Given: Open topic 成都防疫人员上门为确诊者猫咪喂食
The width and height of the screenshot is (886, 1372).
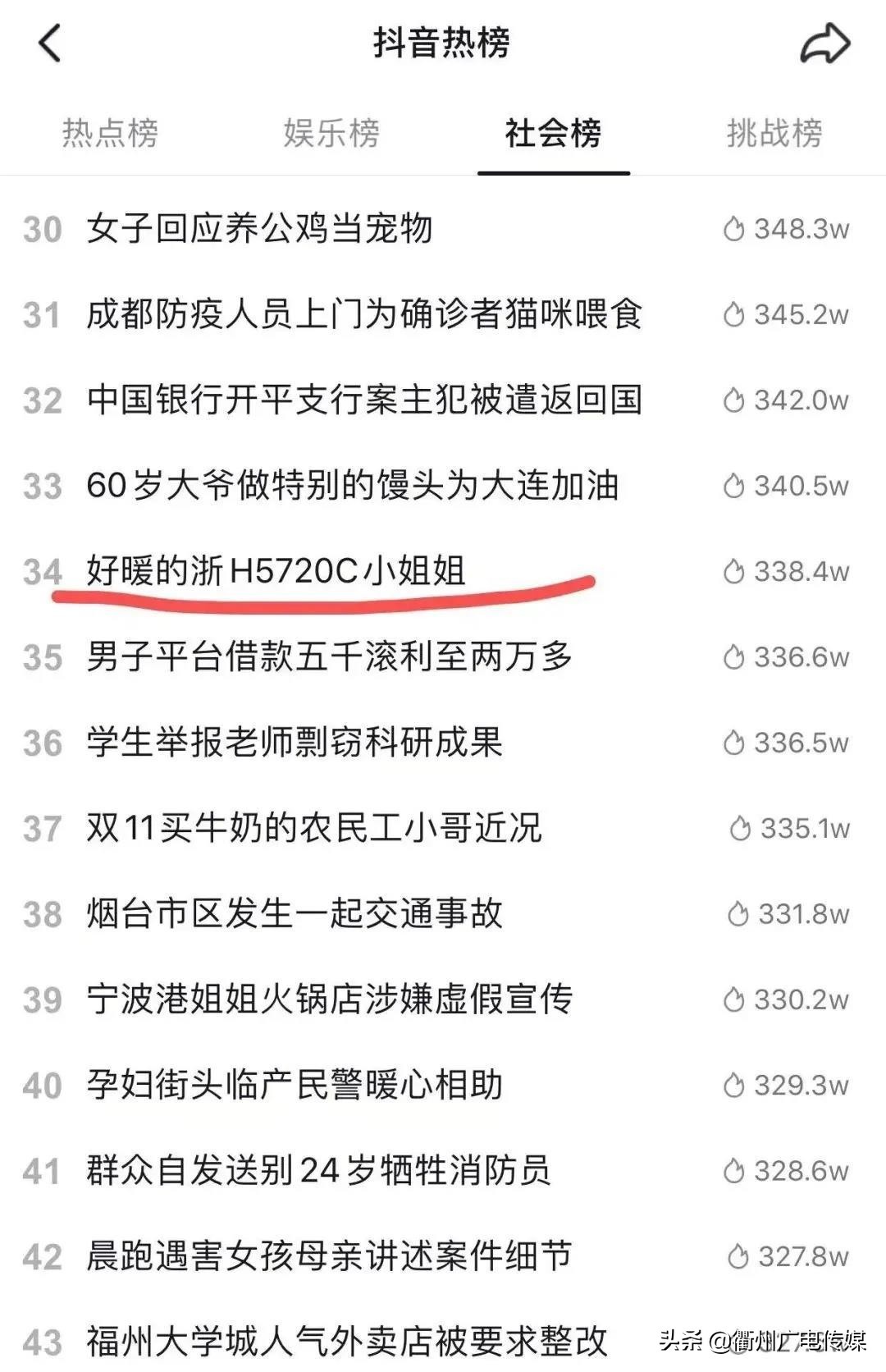Looking at the screenshot, I should click(363, 314).
